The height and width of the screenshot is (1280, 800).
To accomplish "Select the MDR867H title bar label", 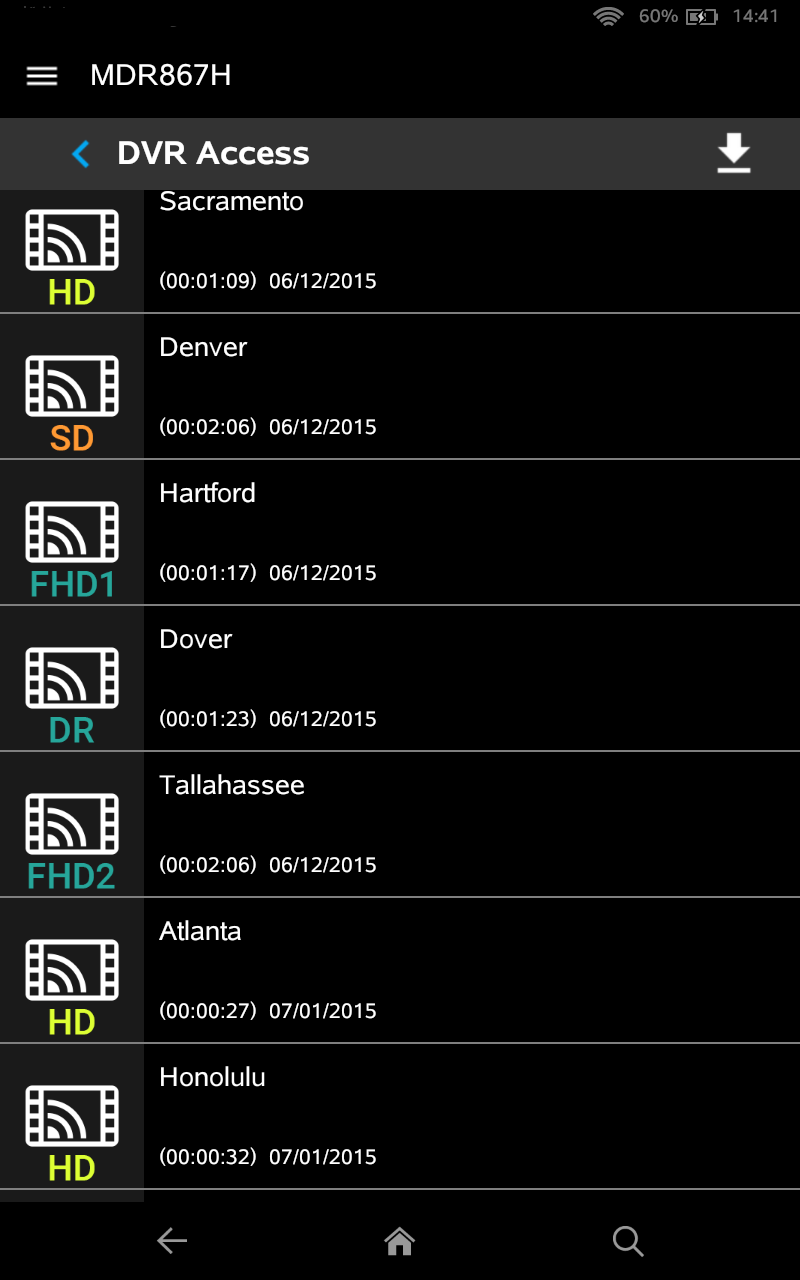I will [x=160, y=75].
